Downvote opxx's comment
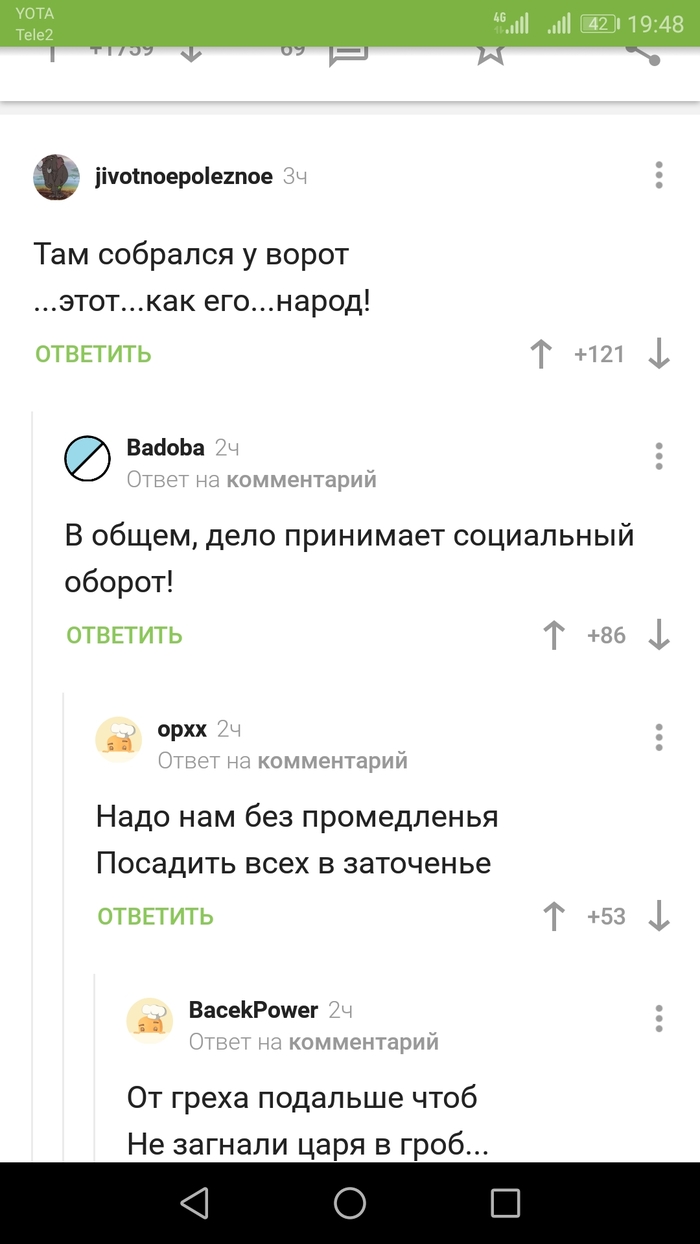This screenshot has width=700, height=1244. point(659,916)
